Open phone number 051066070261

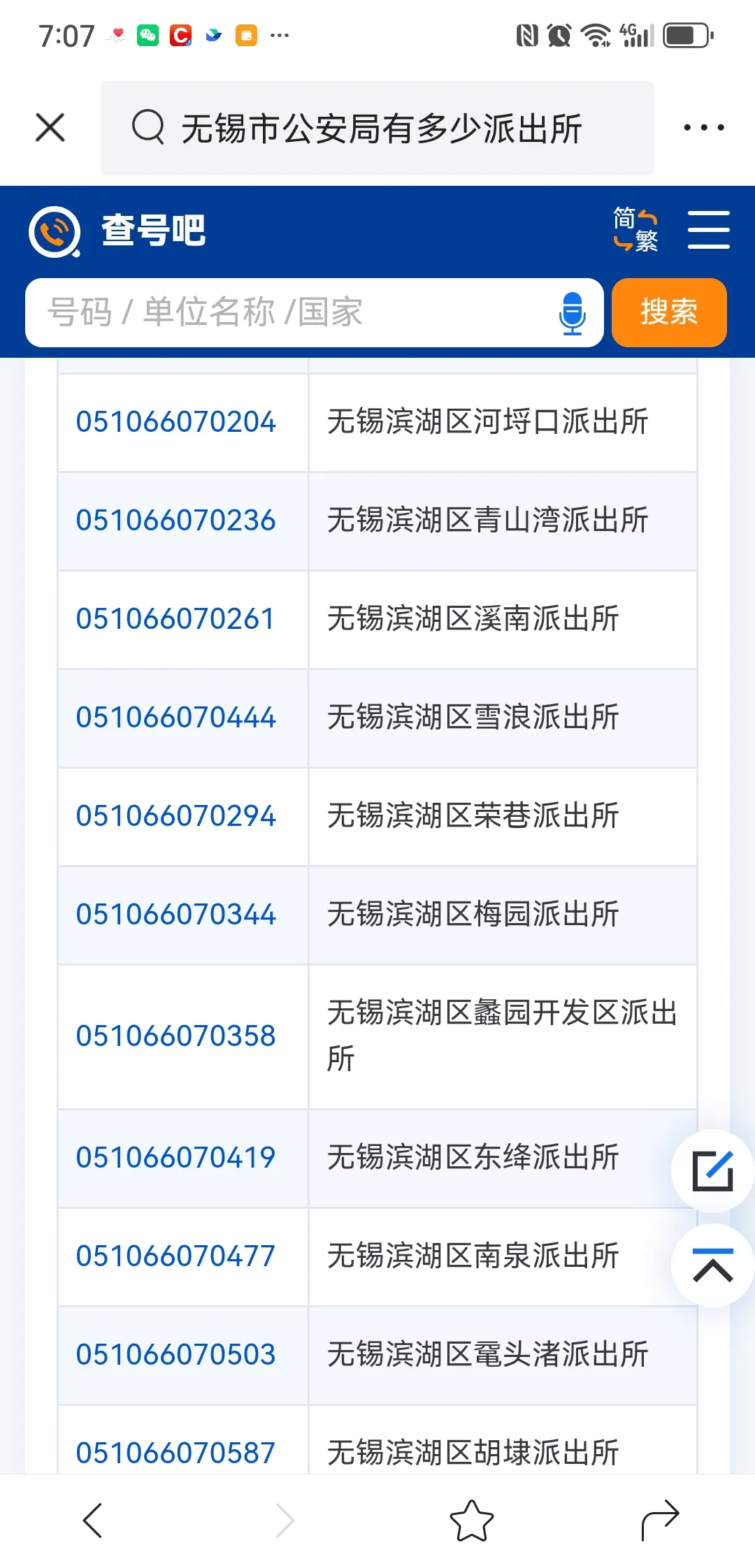(x=175, y=619)
